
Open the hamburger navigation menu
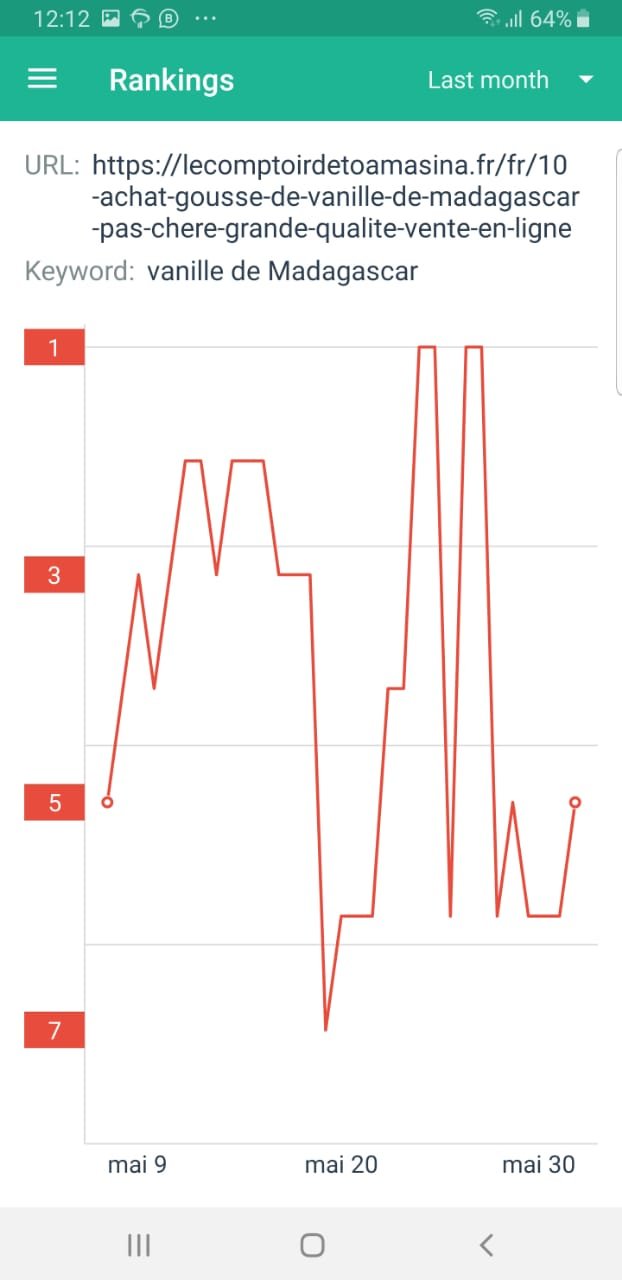pos(42,80)
